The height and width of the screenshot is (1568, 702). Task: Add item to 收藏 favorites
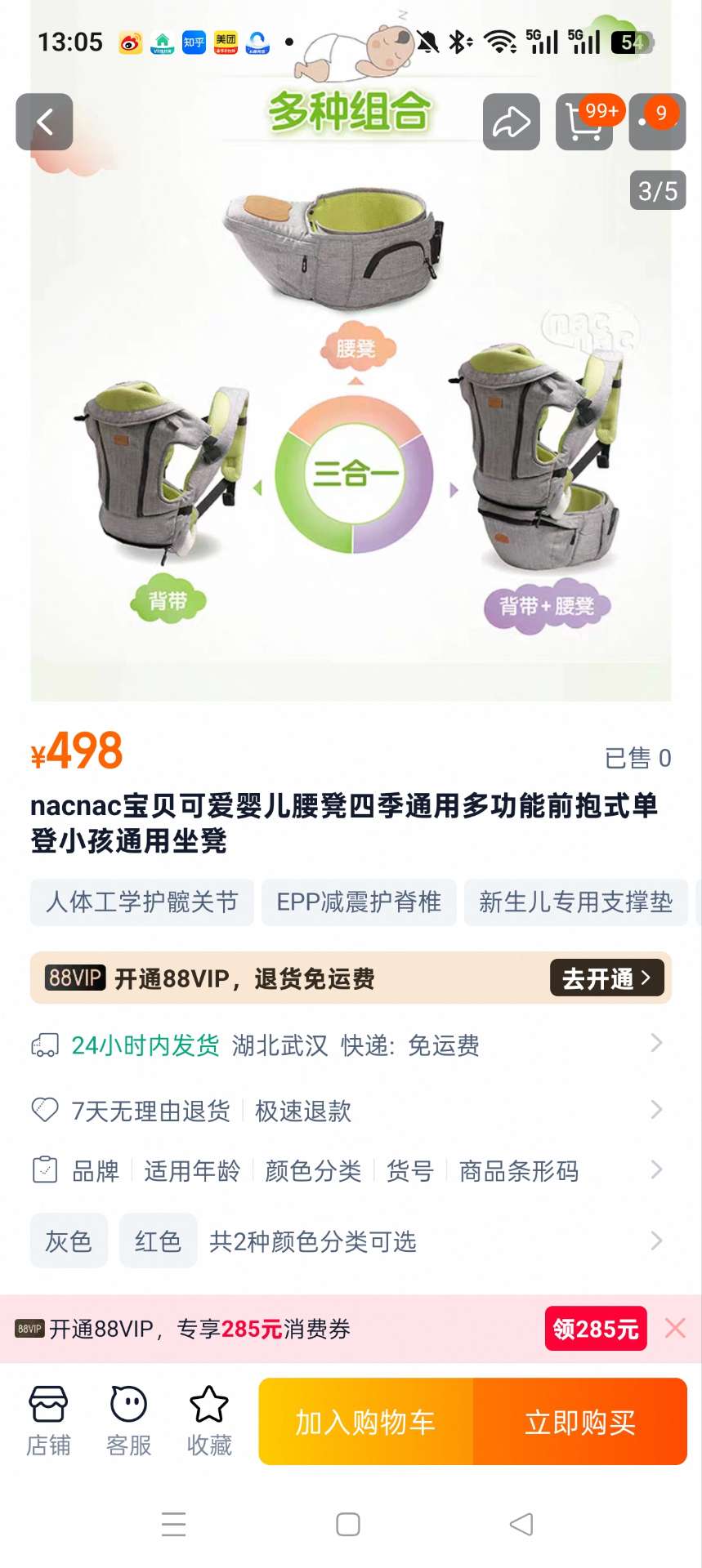click(209, 1421)
